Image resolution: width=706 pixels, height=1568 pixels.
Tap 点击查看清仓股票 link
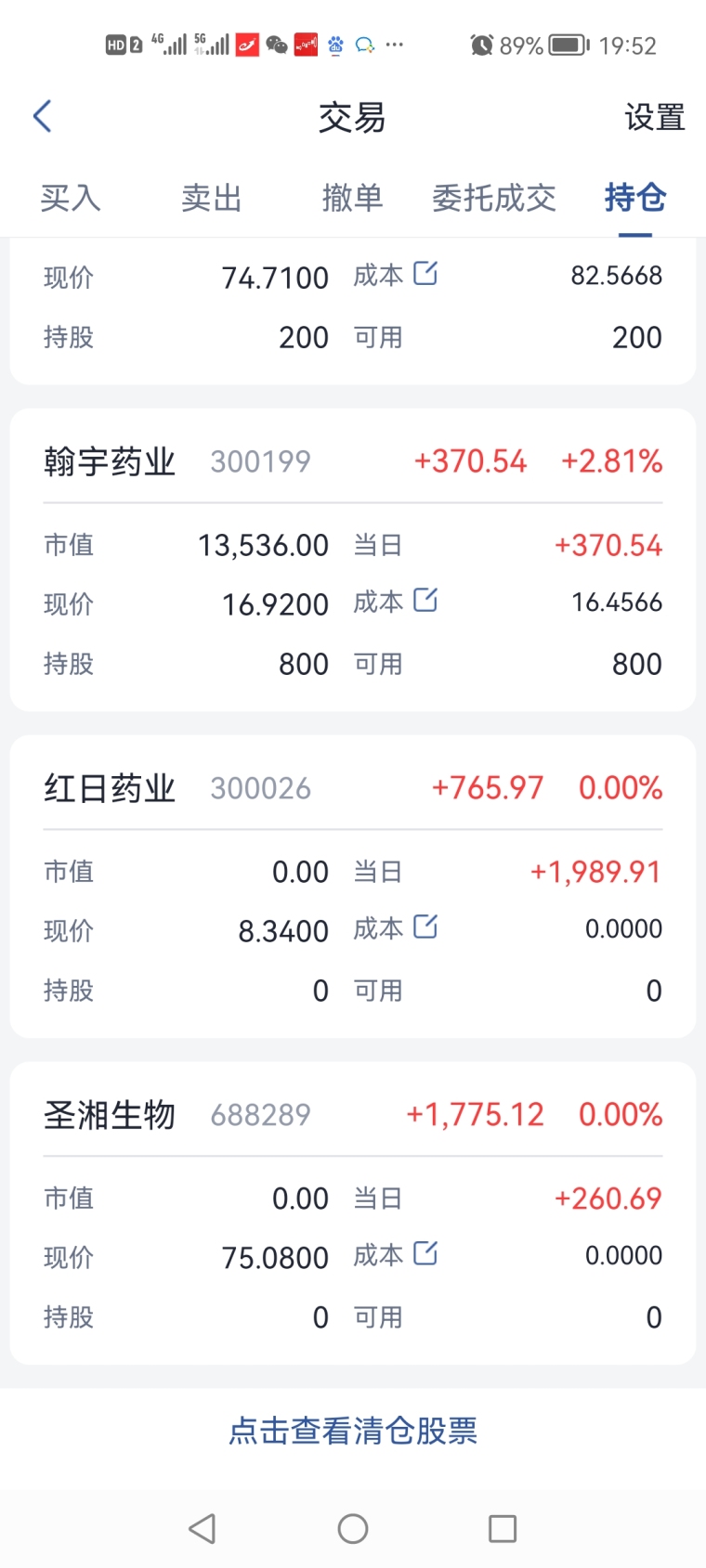pyautogui.click(x=353, y=1431)
